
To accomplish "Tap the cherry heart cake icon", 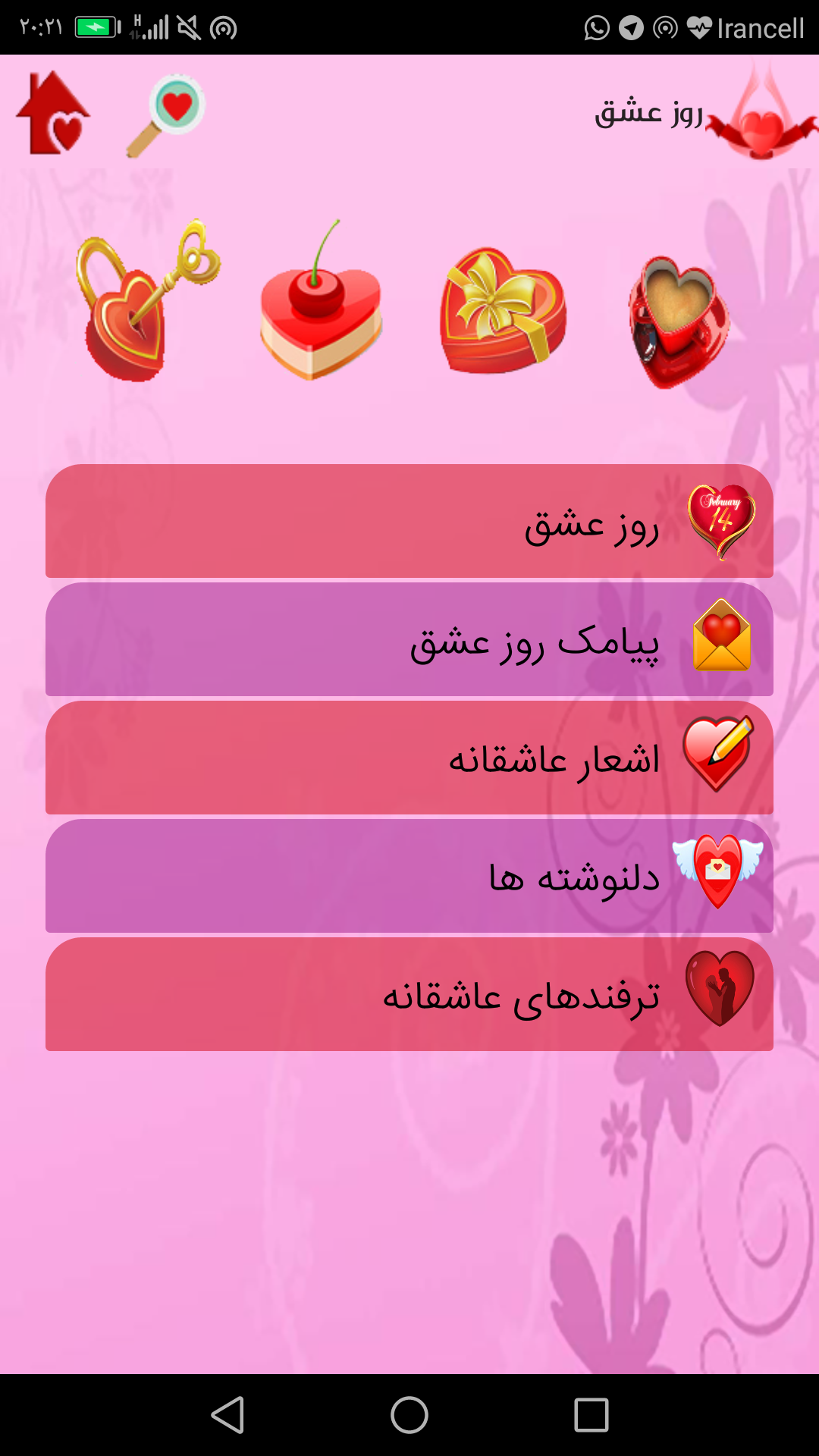I will coord(321,301).
